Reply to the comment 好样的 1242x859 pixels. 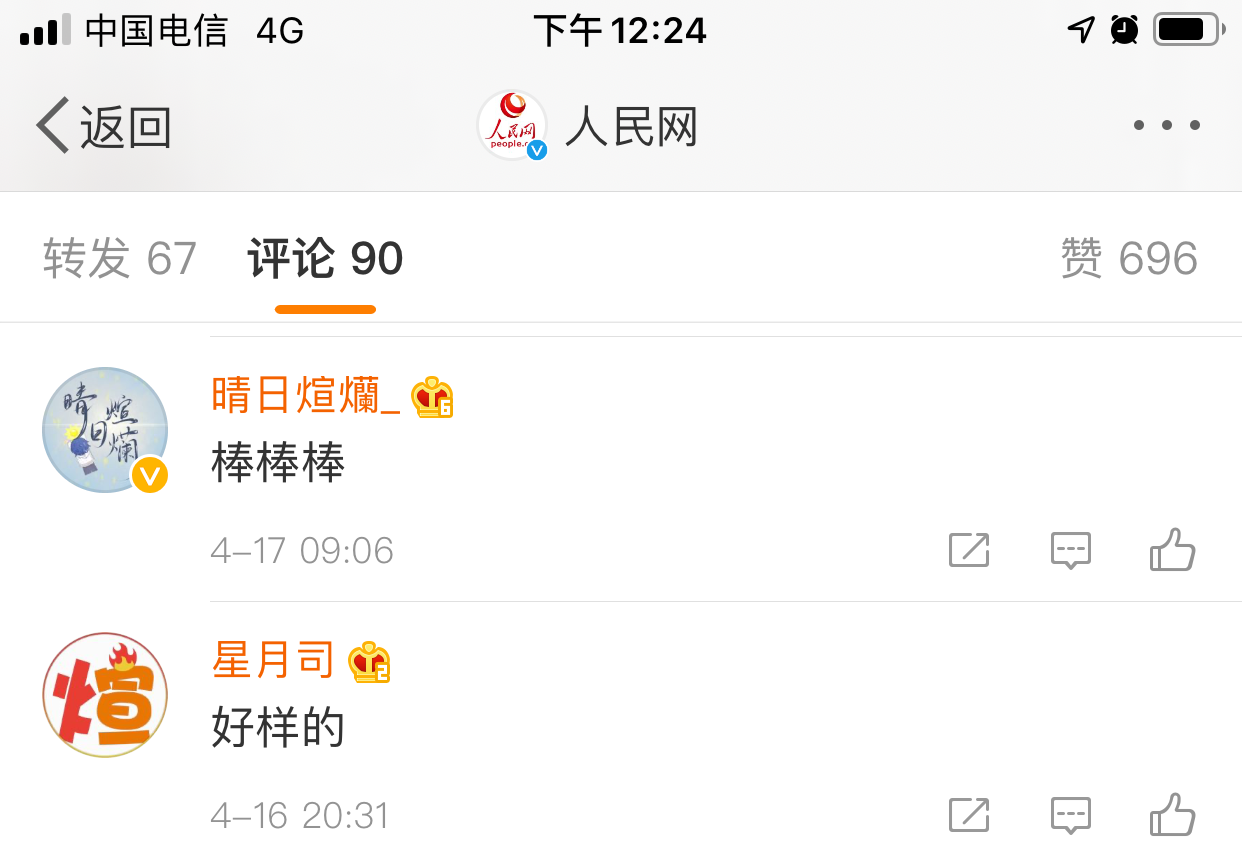1070,815
